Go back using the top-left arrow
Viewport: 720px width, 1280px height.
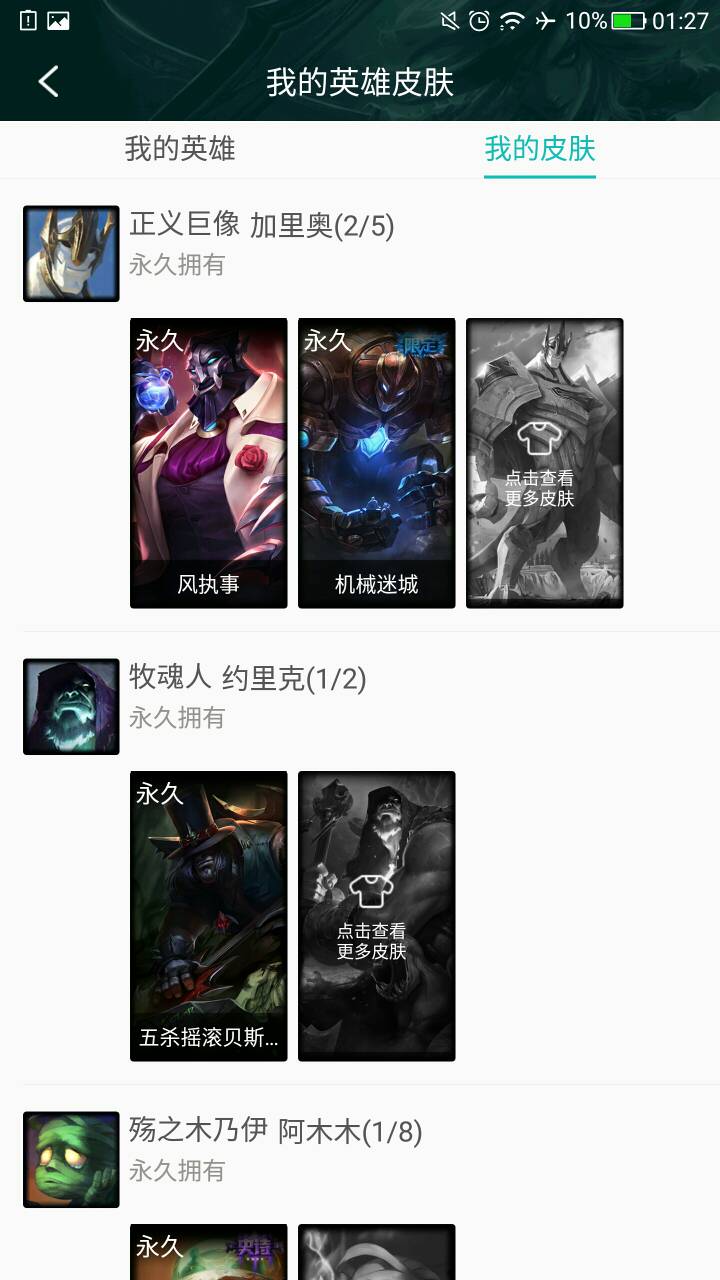tap(48, 82)
